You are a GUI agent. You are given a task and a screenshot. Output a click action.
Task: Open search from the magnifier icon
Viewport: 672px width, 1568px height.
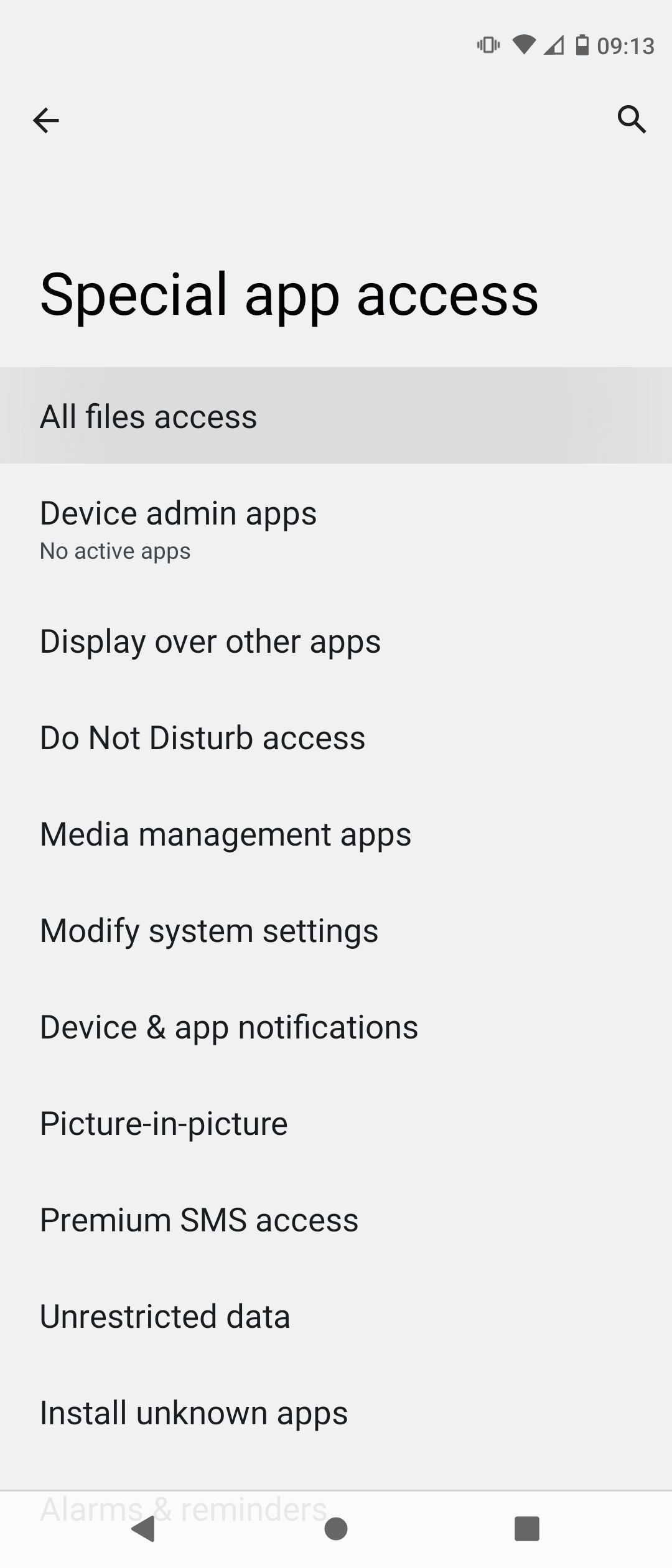[x=632, y=120]
